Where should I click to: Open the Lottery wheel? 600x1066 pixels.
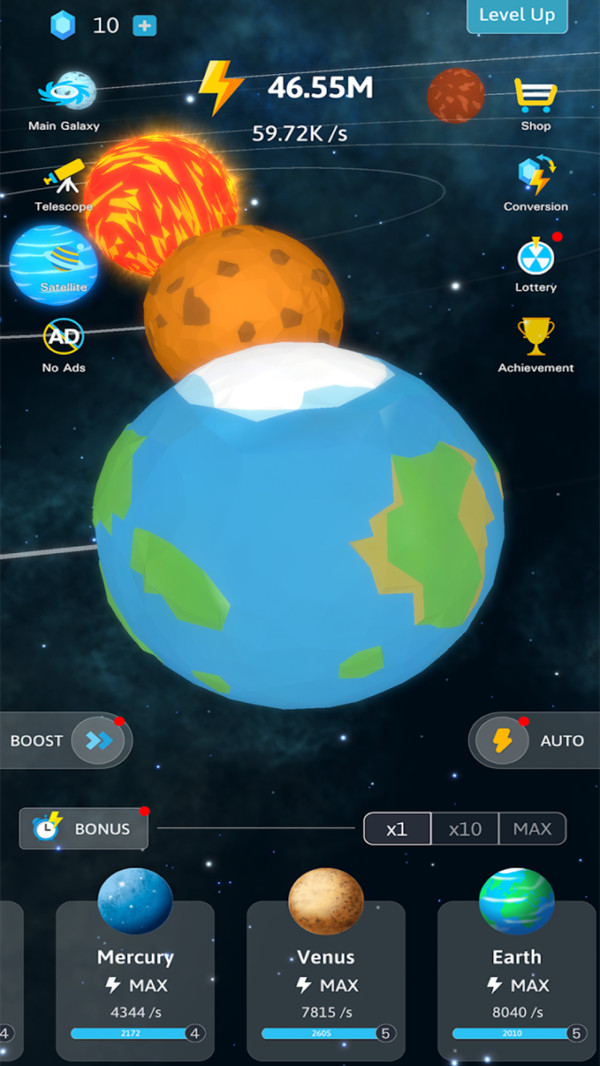tap(536, 264)
